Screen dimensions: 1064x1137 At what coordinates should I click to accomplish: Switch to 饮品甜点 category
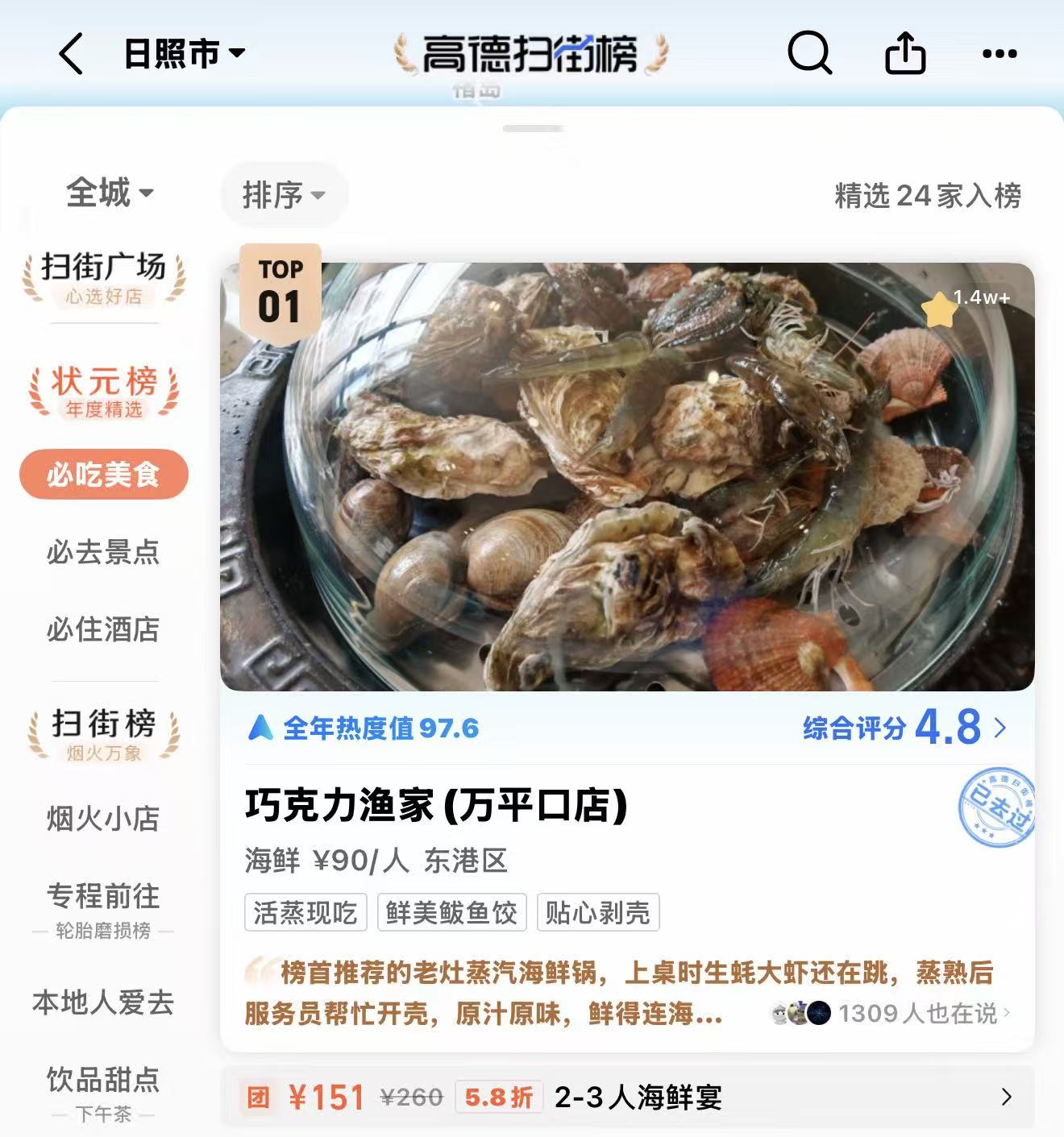pos(103,1089)
